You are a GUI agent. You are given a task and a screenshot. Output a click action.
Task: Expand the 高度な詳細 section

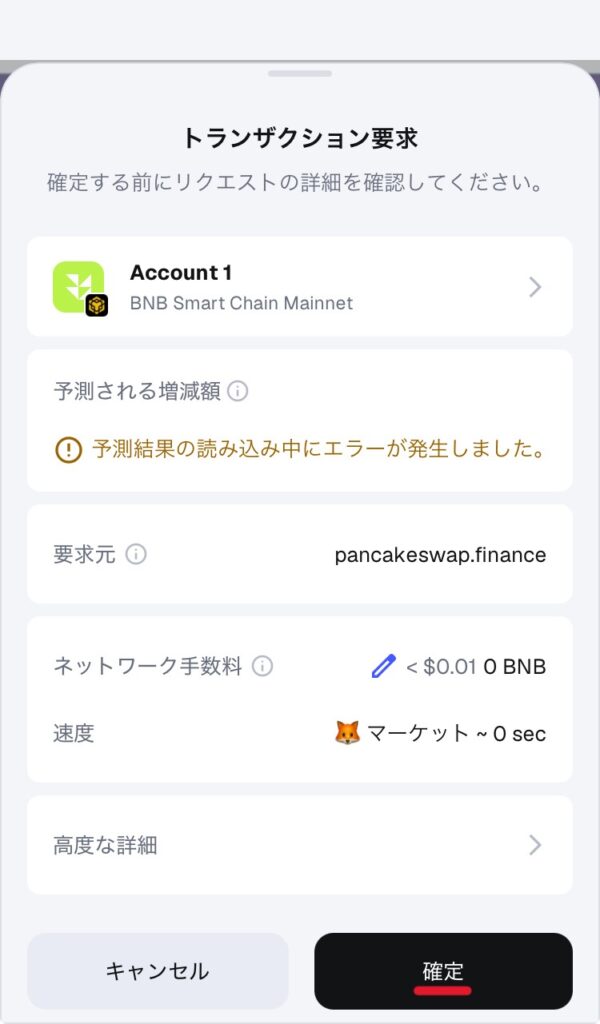[x=299, y=845]
